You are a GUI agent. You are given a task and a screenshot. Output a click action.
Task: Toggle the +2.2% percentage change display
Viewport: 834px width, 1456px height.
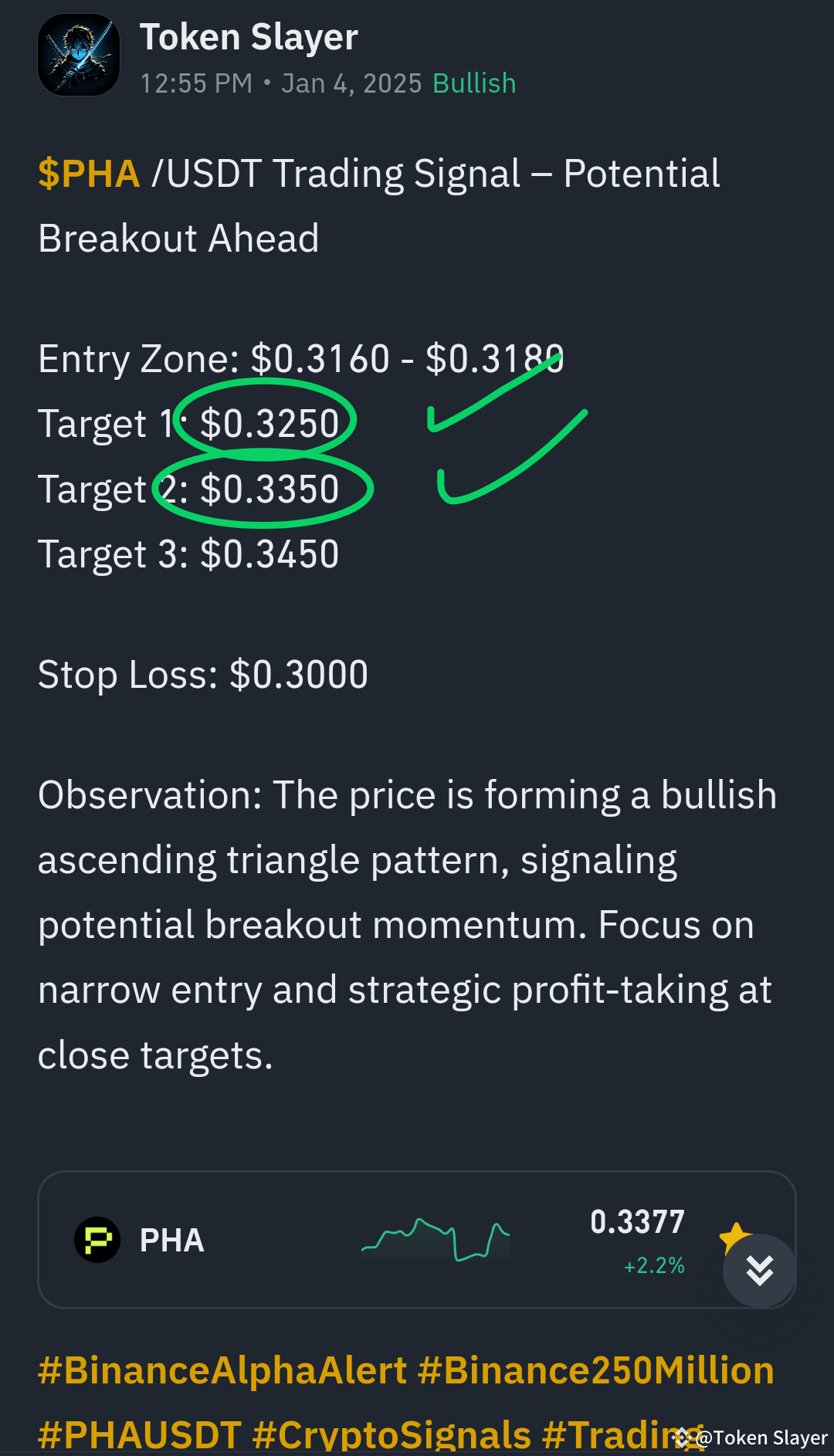pos(653,1266)
